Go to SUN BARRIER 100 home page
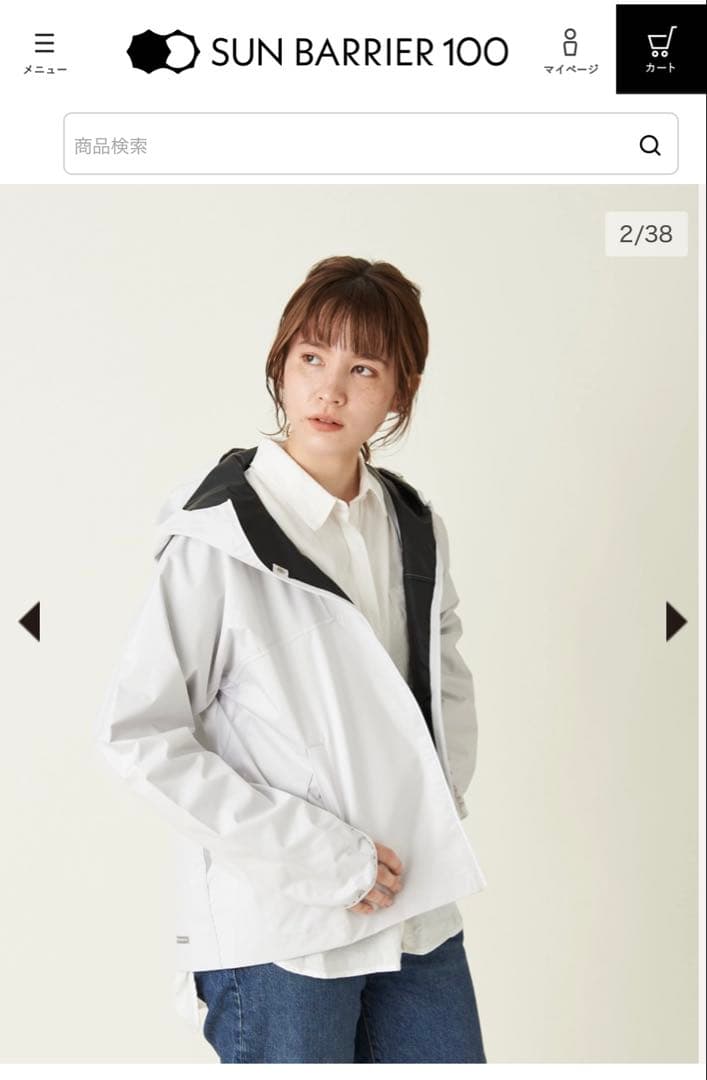This screenshot has width=707, height=1080. pos(317,52)
